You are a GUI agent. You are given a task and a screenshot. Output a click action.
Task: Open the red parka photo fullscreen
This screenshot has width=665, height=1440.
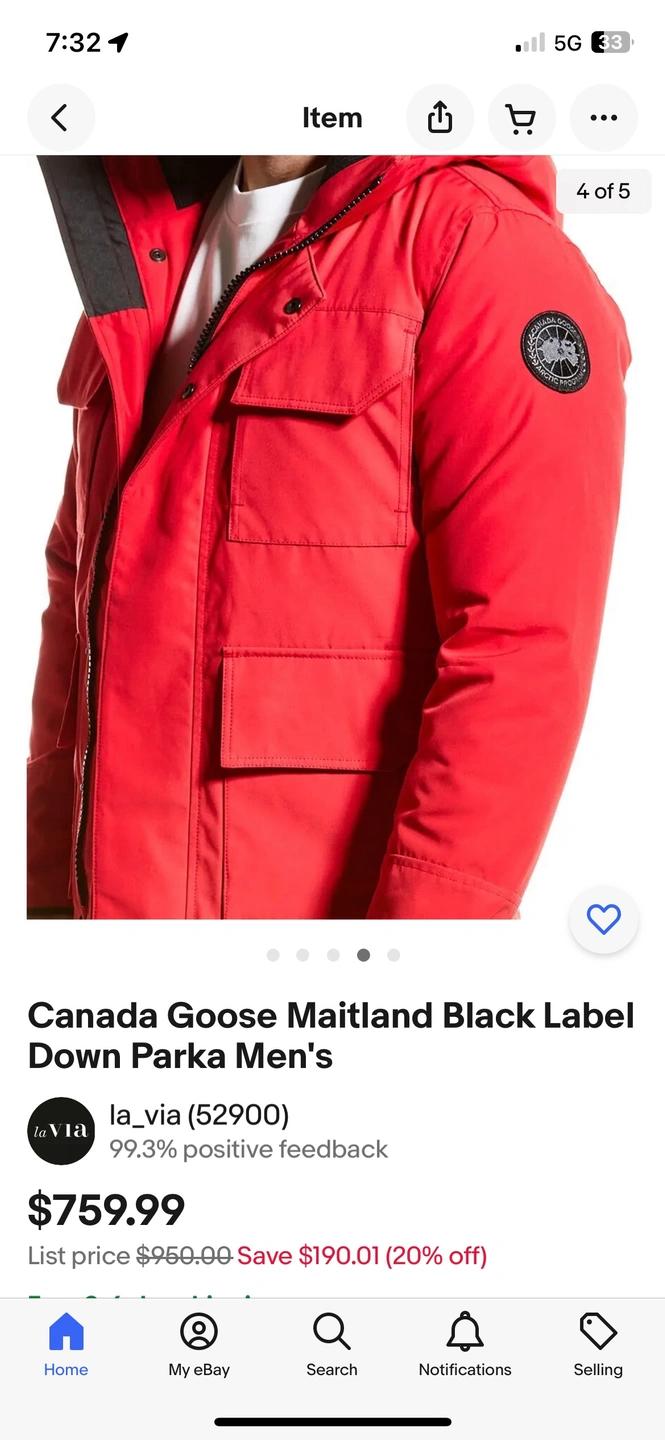[330, 540]
